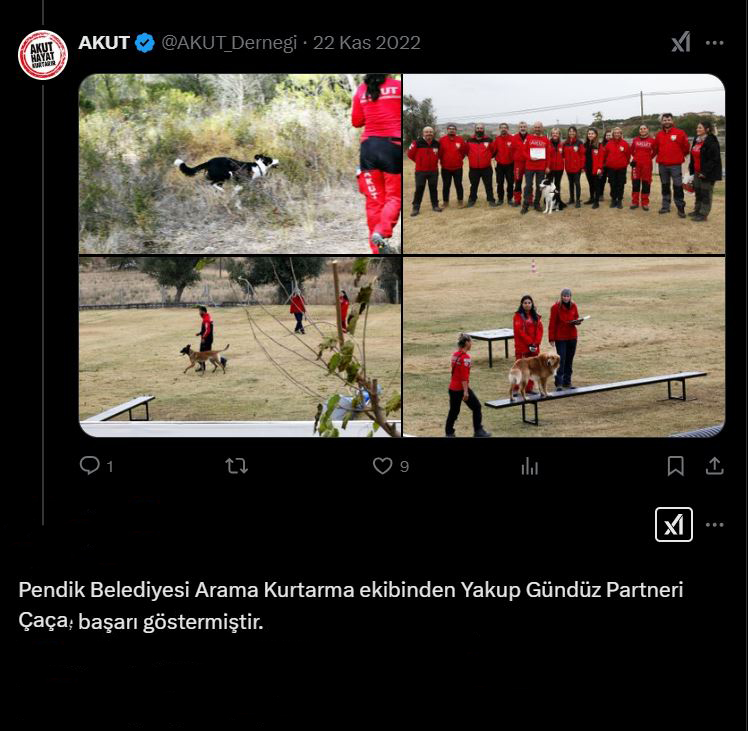View the photo of the running black-and-white dog
The height and width of the screenshot is (731, 748).
pyautogui.click(x=240, y=163)
